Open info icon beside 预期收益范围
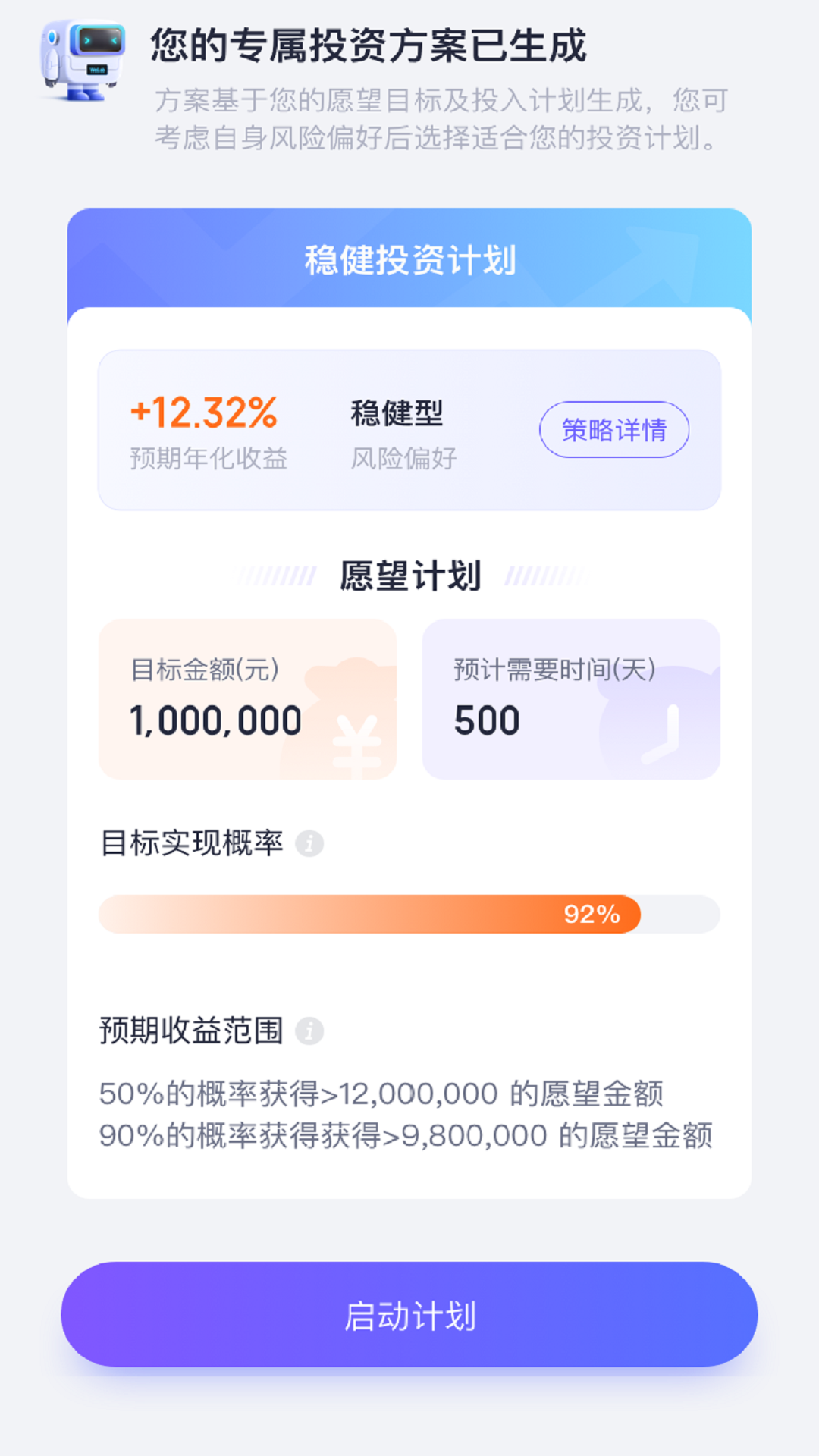The image size is (819, 1456). pos(309,1031)
